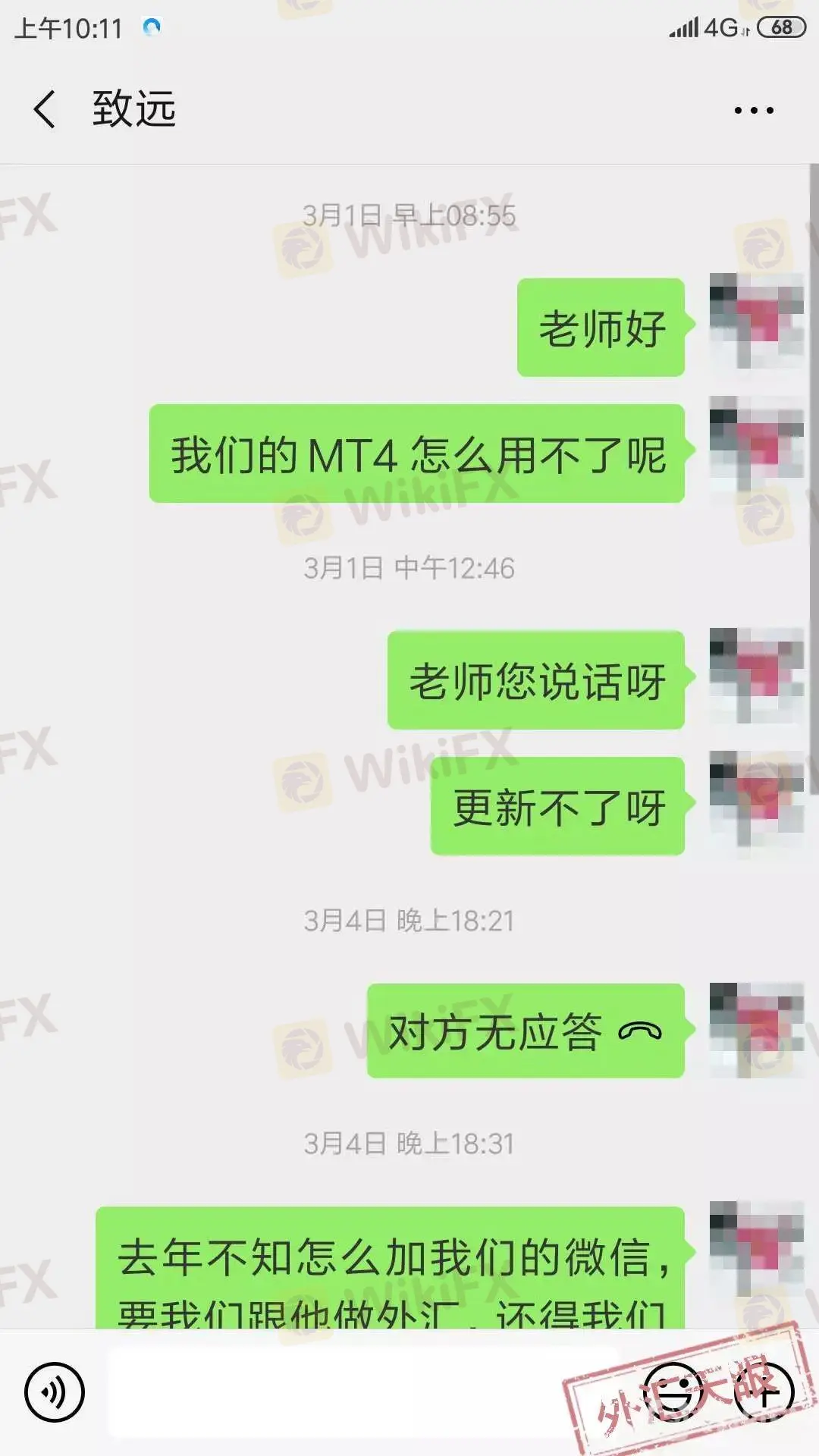Open the plus attachment menu

click(x=764, y=1392)
